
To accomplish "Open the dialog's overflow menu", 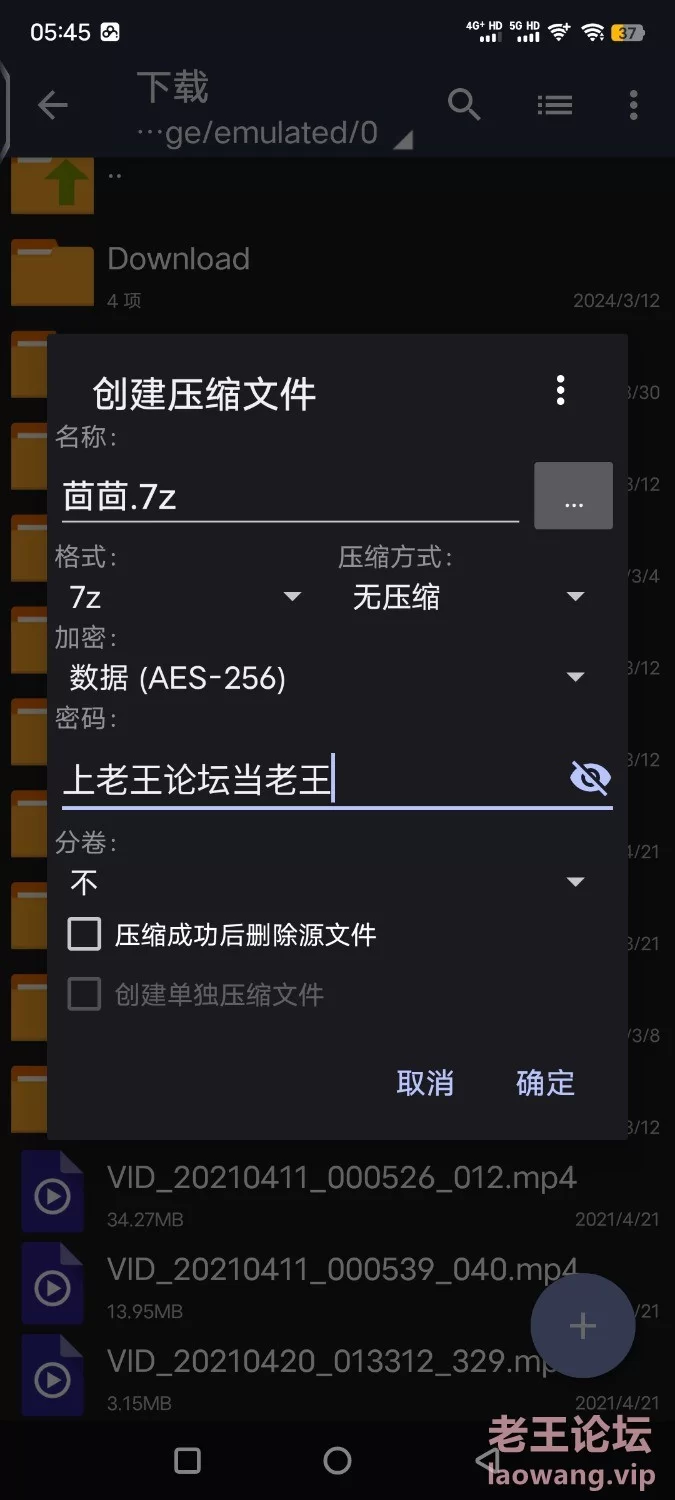I will click(560, 390).
